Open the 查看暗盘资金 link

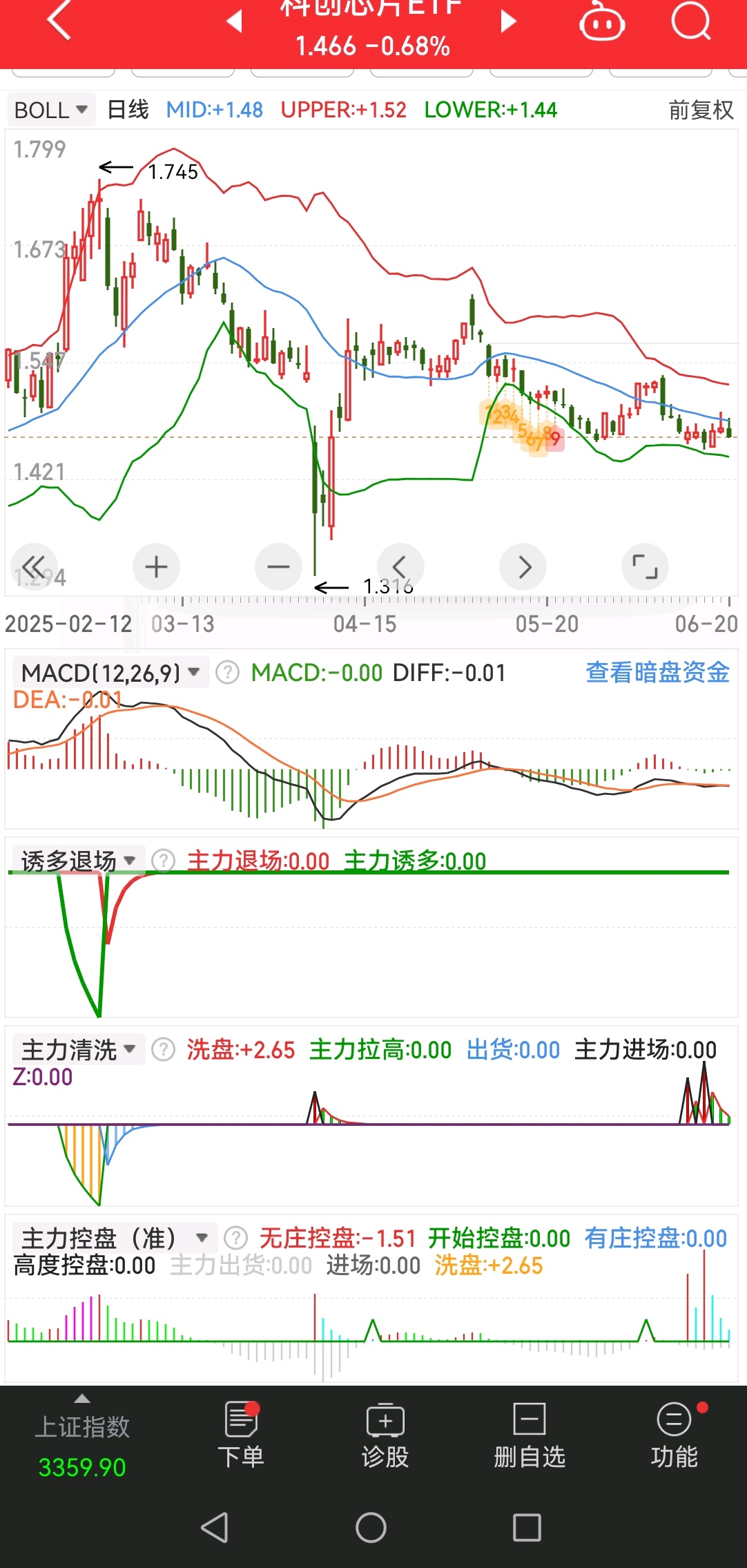click(657, 672)
